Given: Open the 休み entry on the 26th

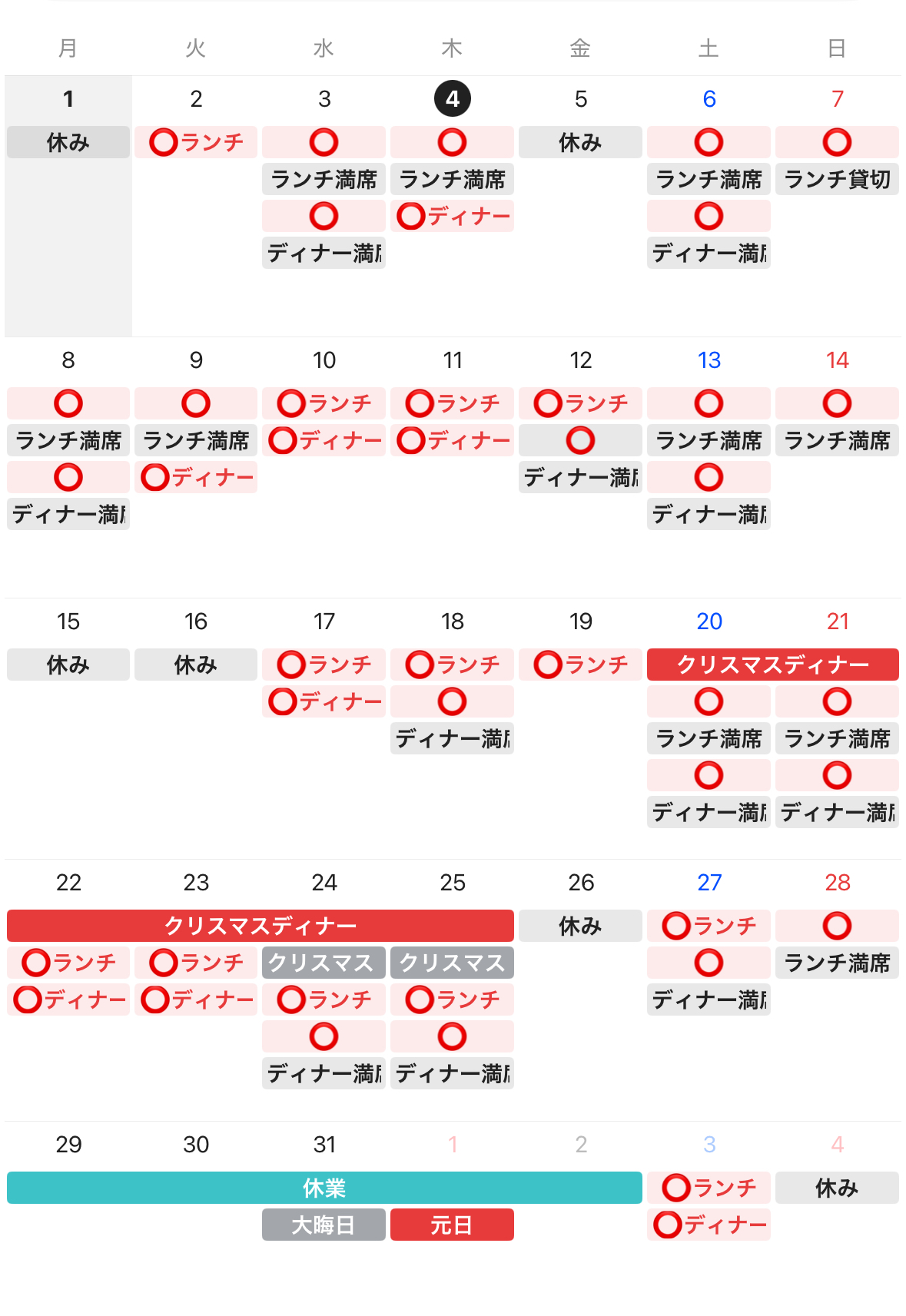Looking at the screenshot, I should coord(580,926).
